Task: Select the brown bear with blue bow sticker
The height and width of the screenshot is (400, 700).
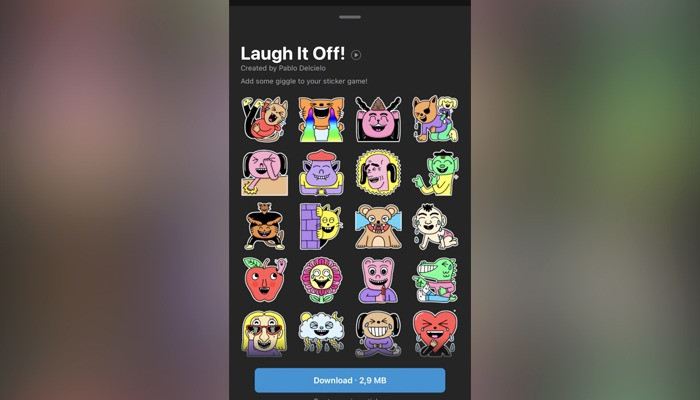Action: click(x=378, y=226)
